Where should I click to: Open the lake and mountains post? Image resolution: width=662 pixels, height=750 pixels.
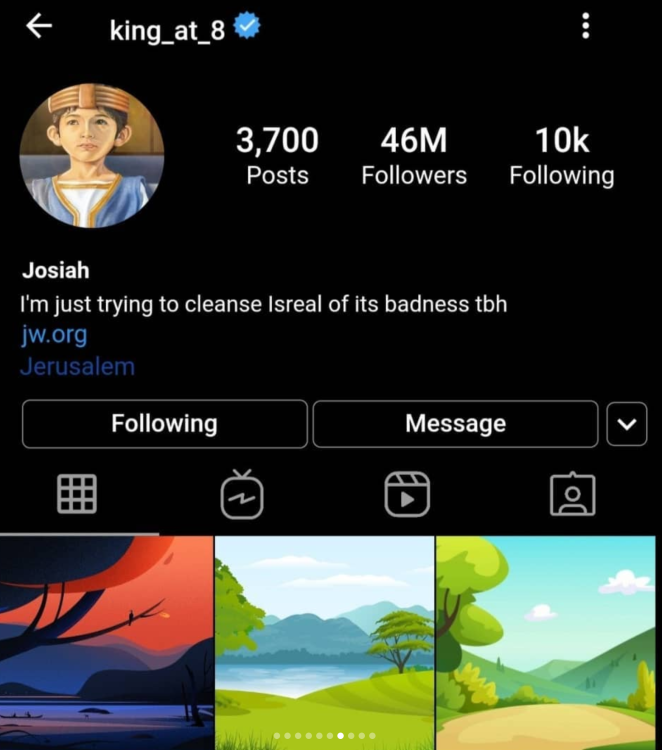click(x=325, y=642)
